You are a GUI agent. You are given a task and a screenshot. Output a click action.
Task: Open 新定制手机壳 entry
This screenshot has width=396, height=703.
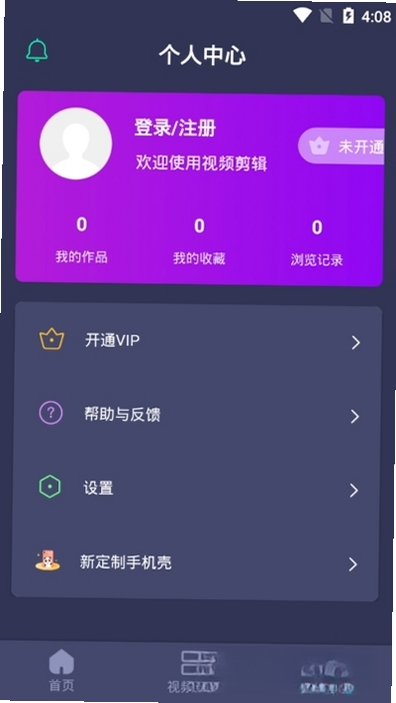click(x=196, y=563)
